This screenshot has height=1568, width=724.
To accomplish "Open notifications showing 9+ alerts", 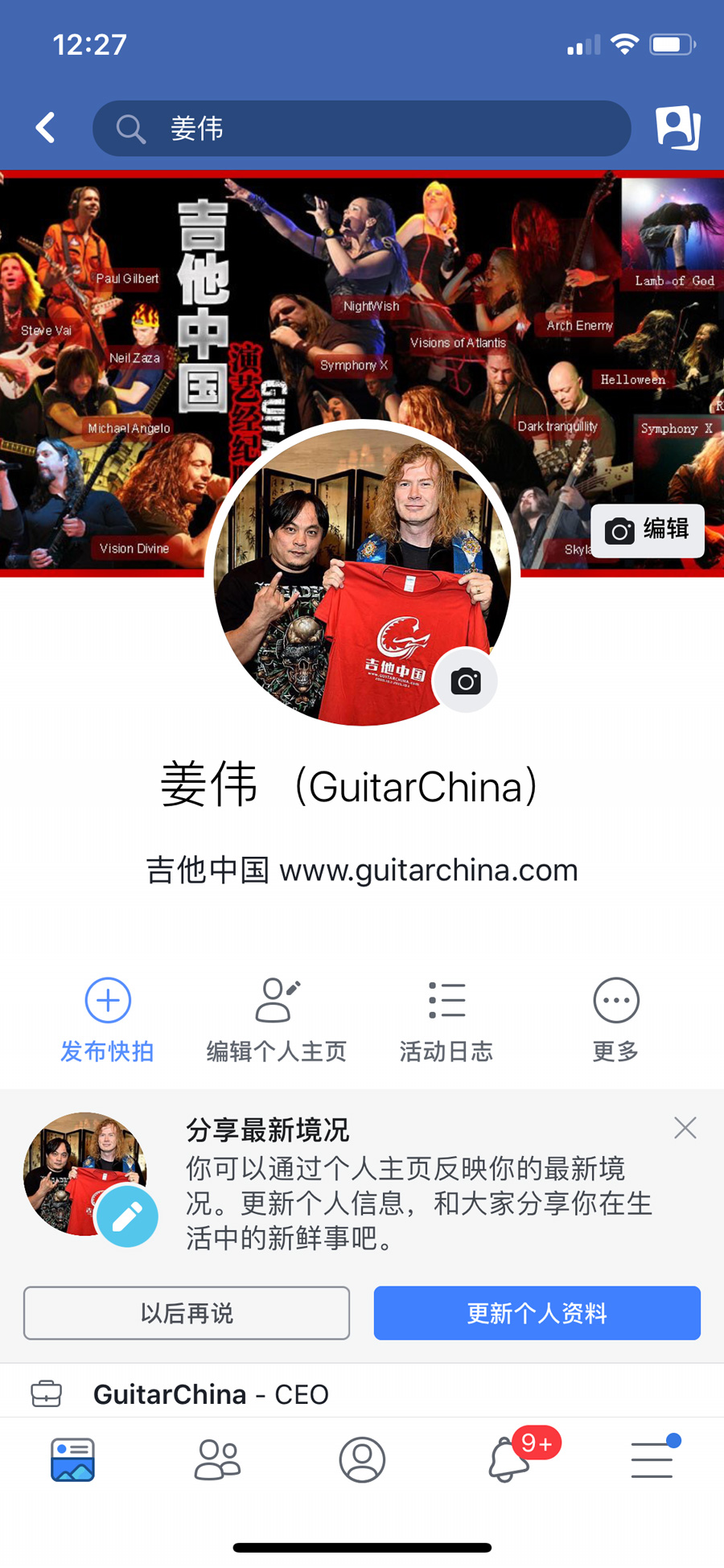I will 507,1460.
